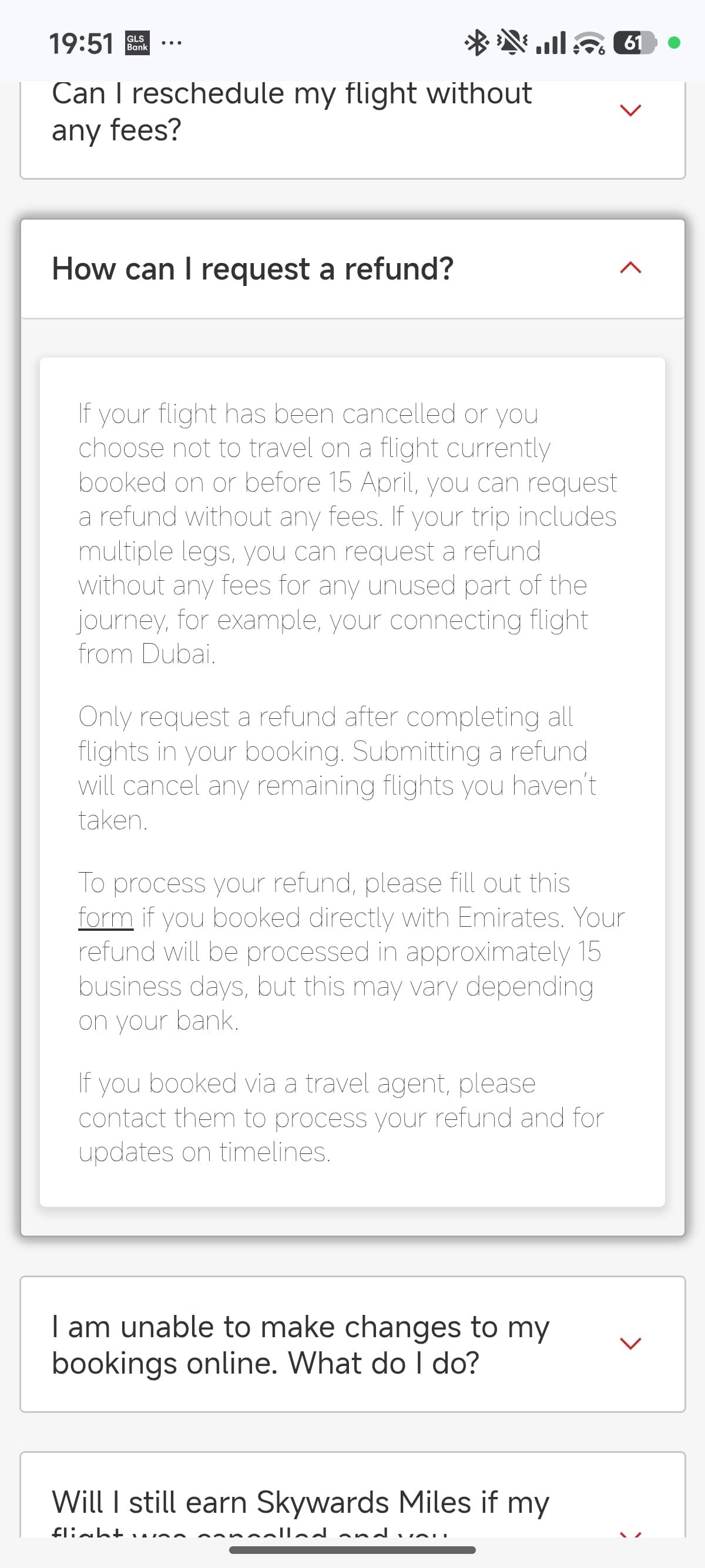
Task: Collapse the refund request answer
Action: point(630,268)
